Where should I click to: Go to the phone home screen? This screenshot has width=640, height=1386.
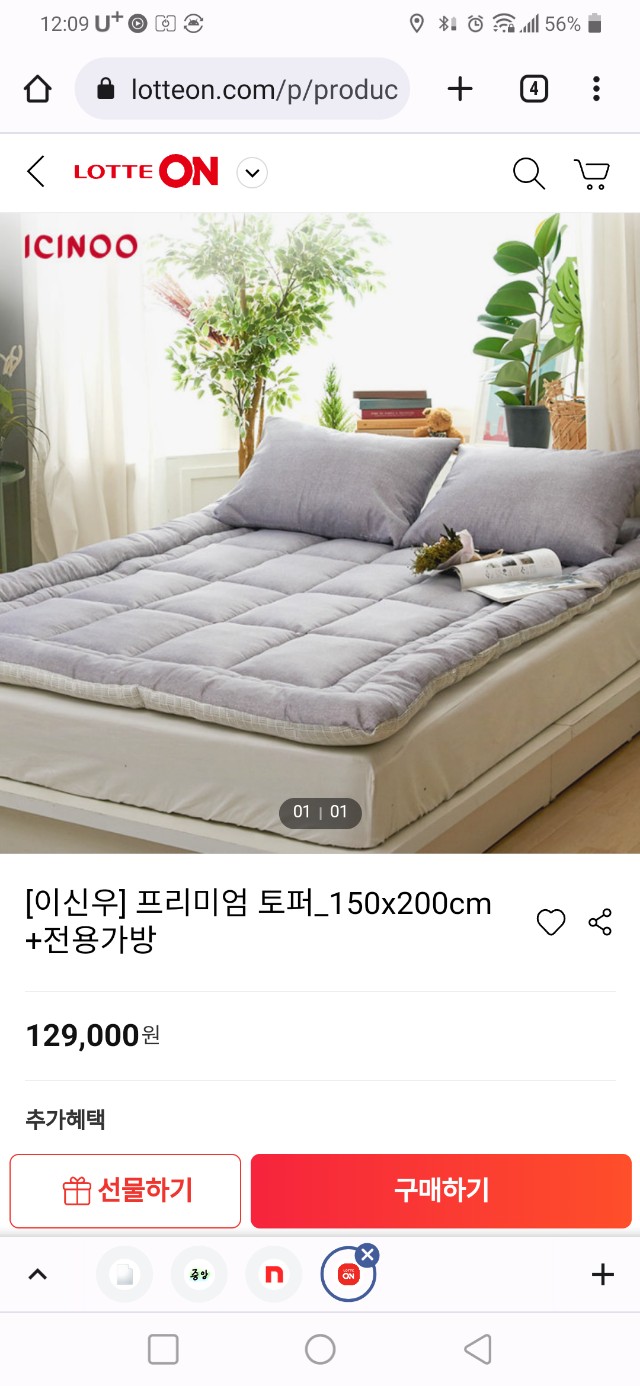coord(320,1350)
